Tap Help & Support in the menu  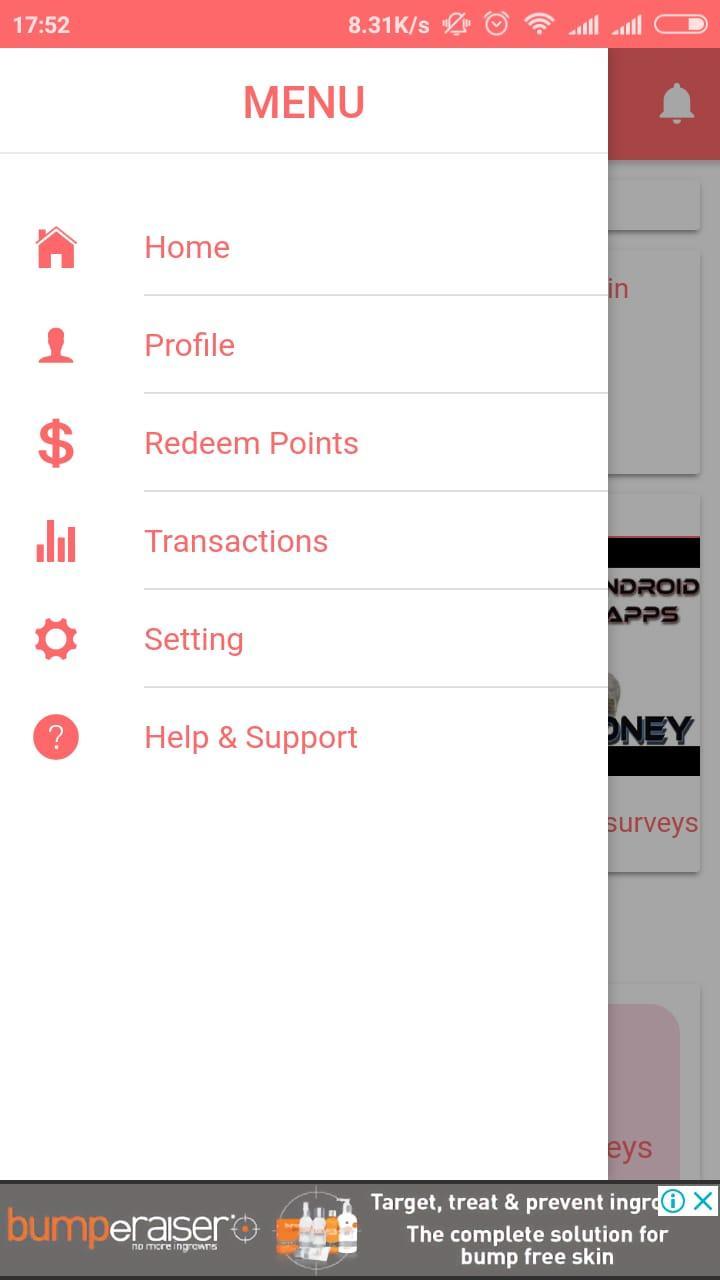coord(251,736)
